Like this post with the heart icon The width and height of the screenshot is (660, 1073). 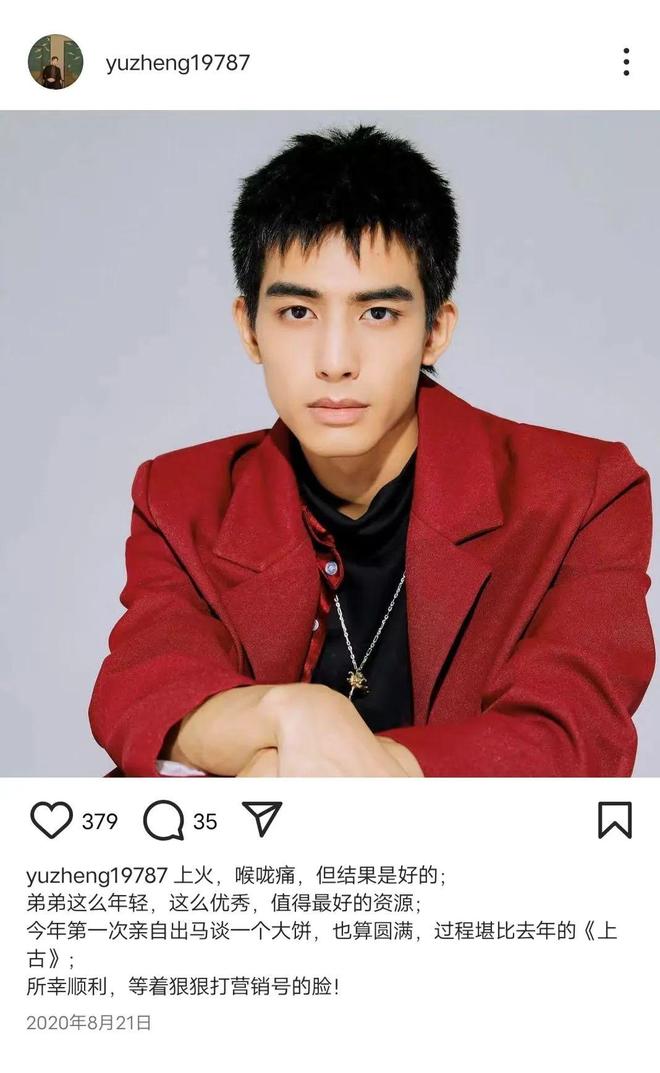[x=51, y=820]
